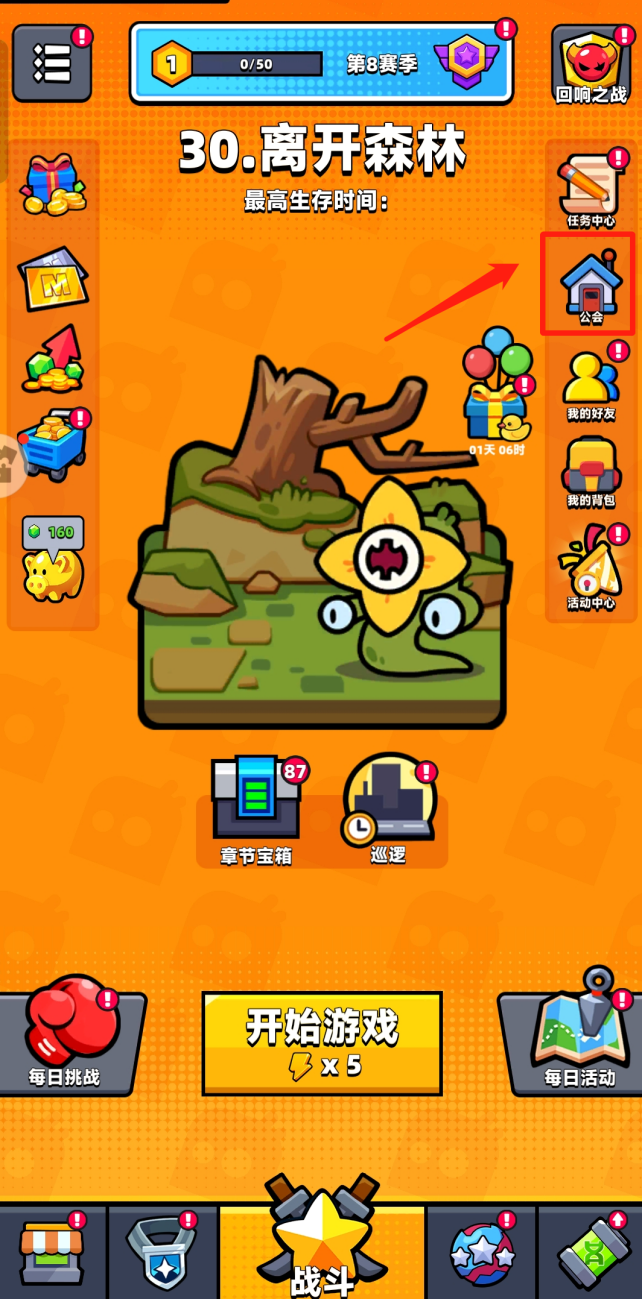Open the season 第8赛季 progress bar
The width and height of the screenshot is (642, 1299).
coord(321,64)
